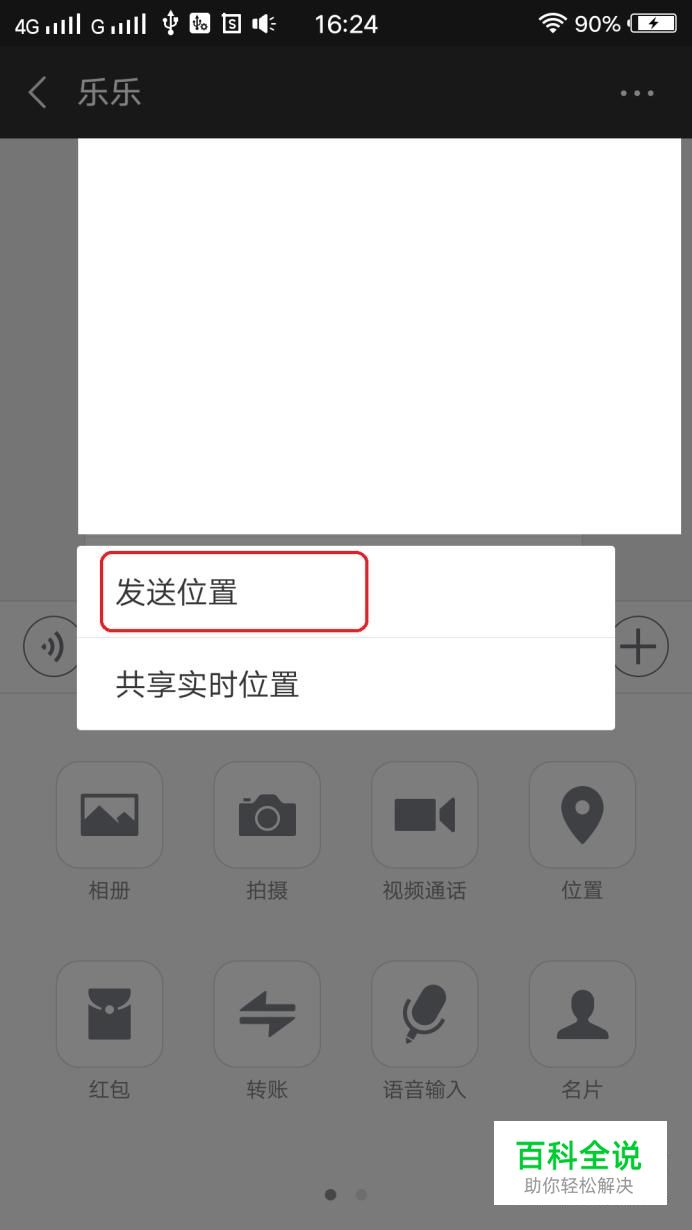Viewport: 692px width, 1230px height.
Task: Open the chat overflow menu
Action: (x=637, y=93)
